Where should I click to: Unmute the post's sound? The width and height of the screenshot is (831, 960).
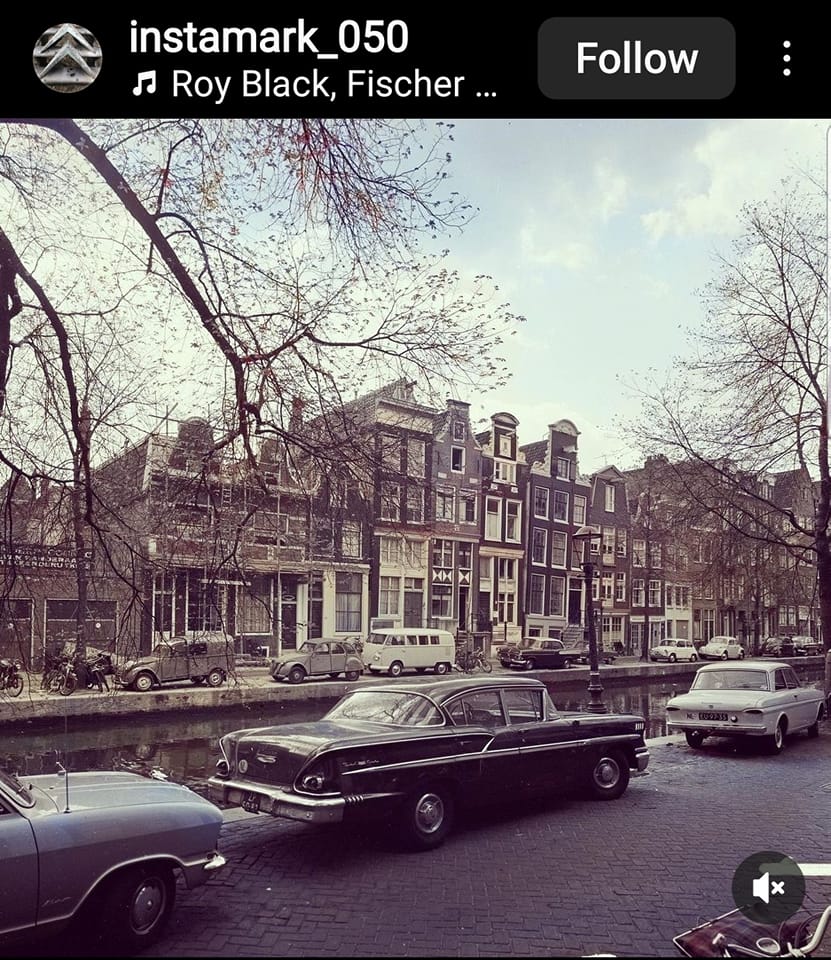click(768, 887)
